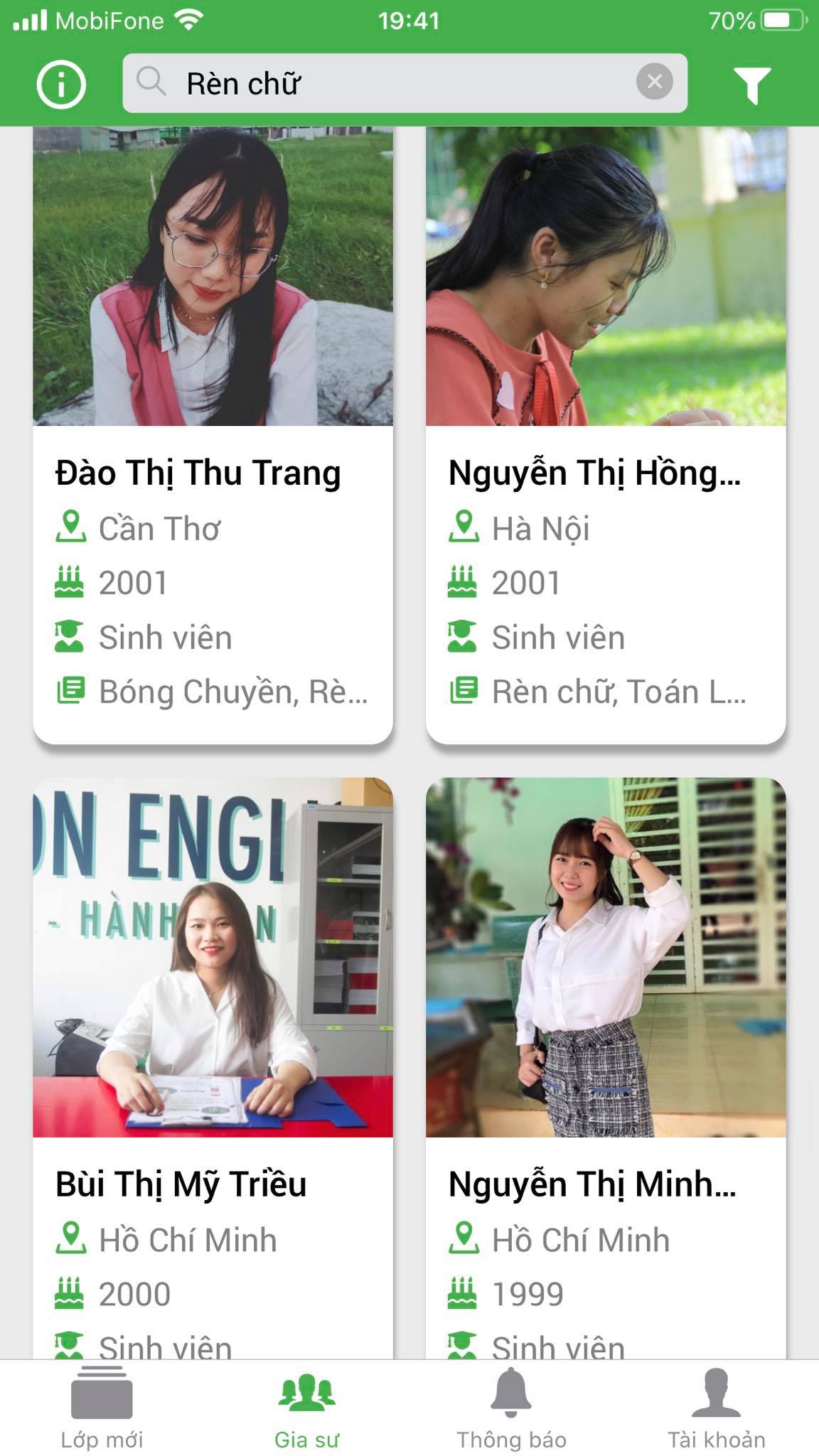
Task: Clear the search text
Action: [654, 82]
